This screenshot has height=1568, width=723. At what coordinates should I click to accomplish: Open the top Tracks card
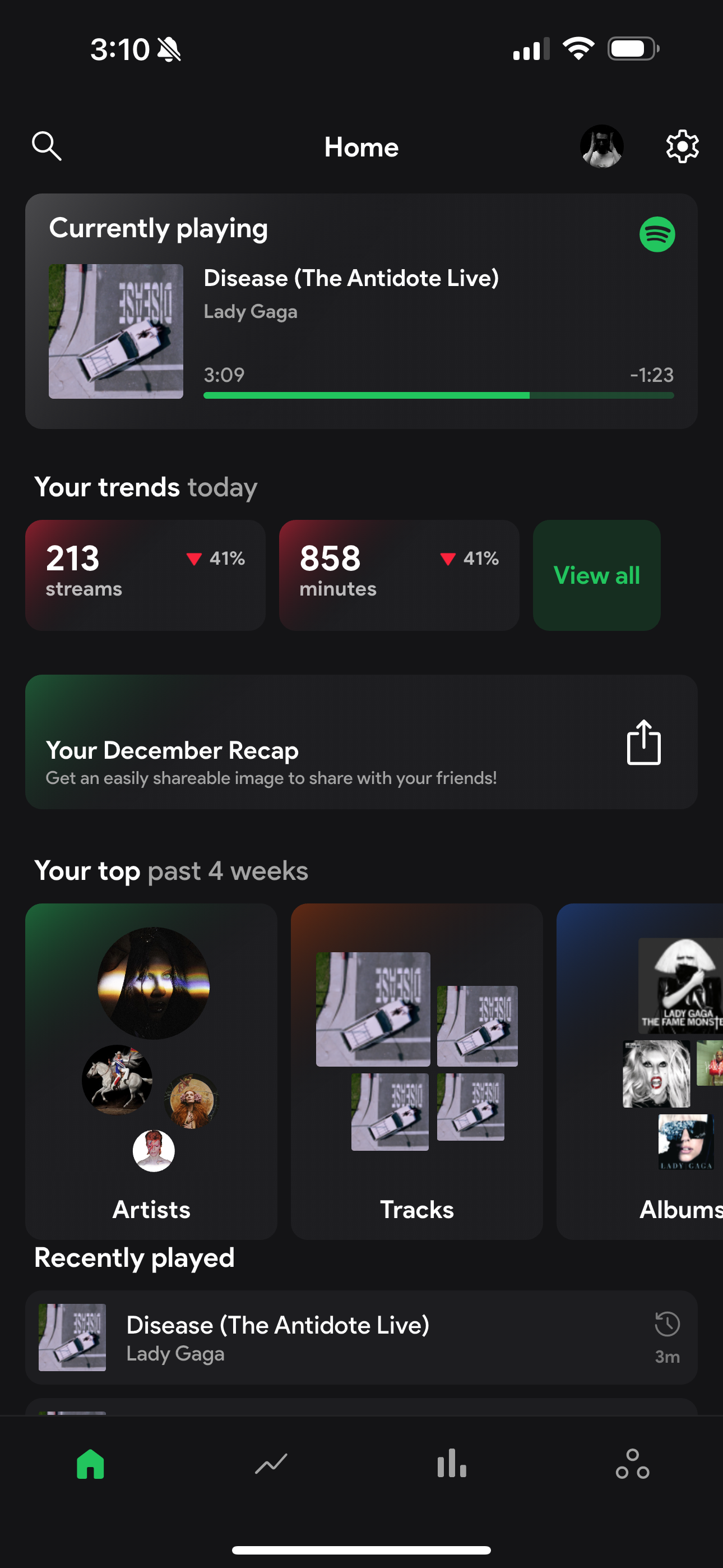416,1070
